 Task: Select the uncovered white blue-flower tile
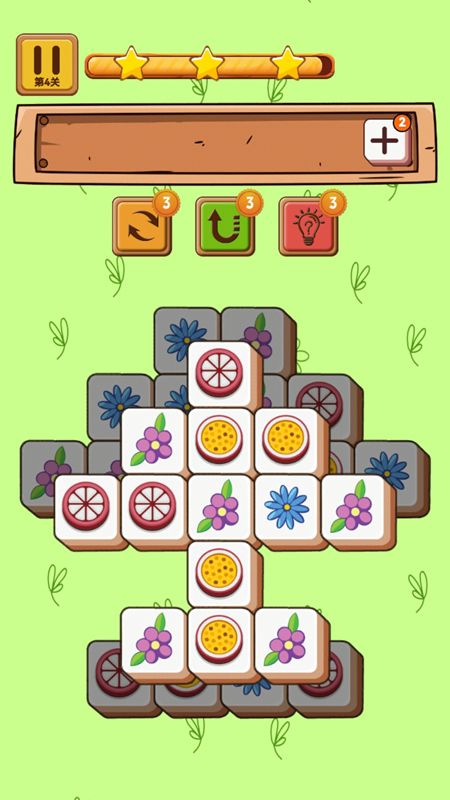click(288, 509)
